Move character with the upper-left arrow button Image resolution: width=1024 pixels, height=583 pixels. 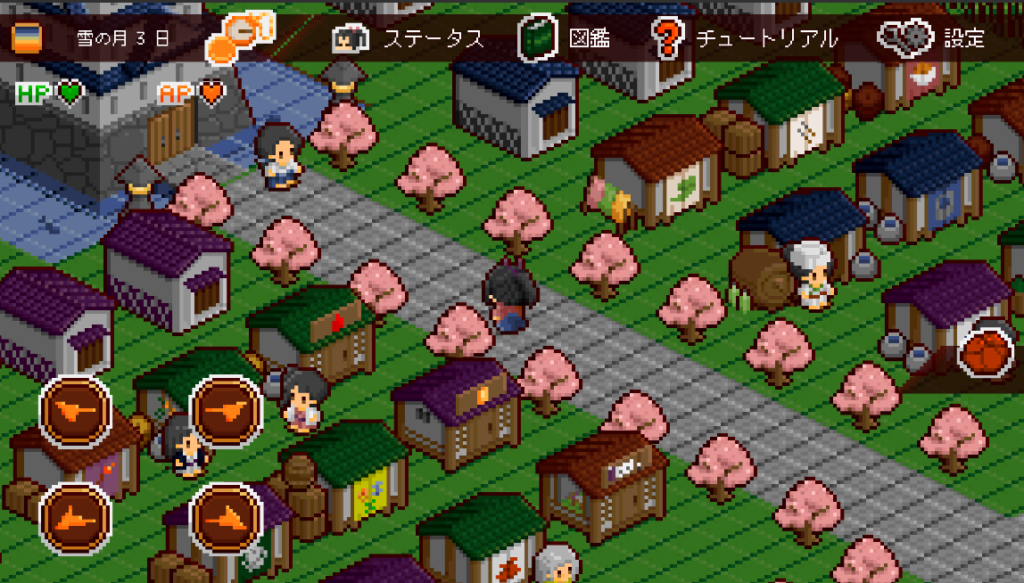pyautogui.click(x=75, y=412)
